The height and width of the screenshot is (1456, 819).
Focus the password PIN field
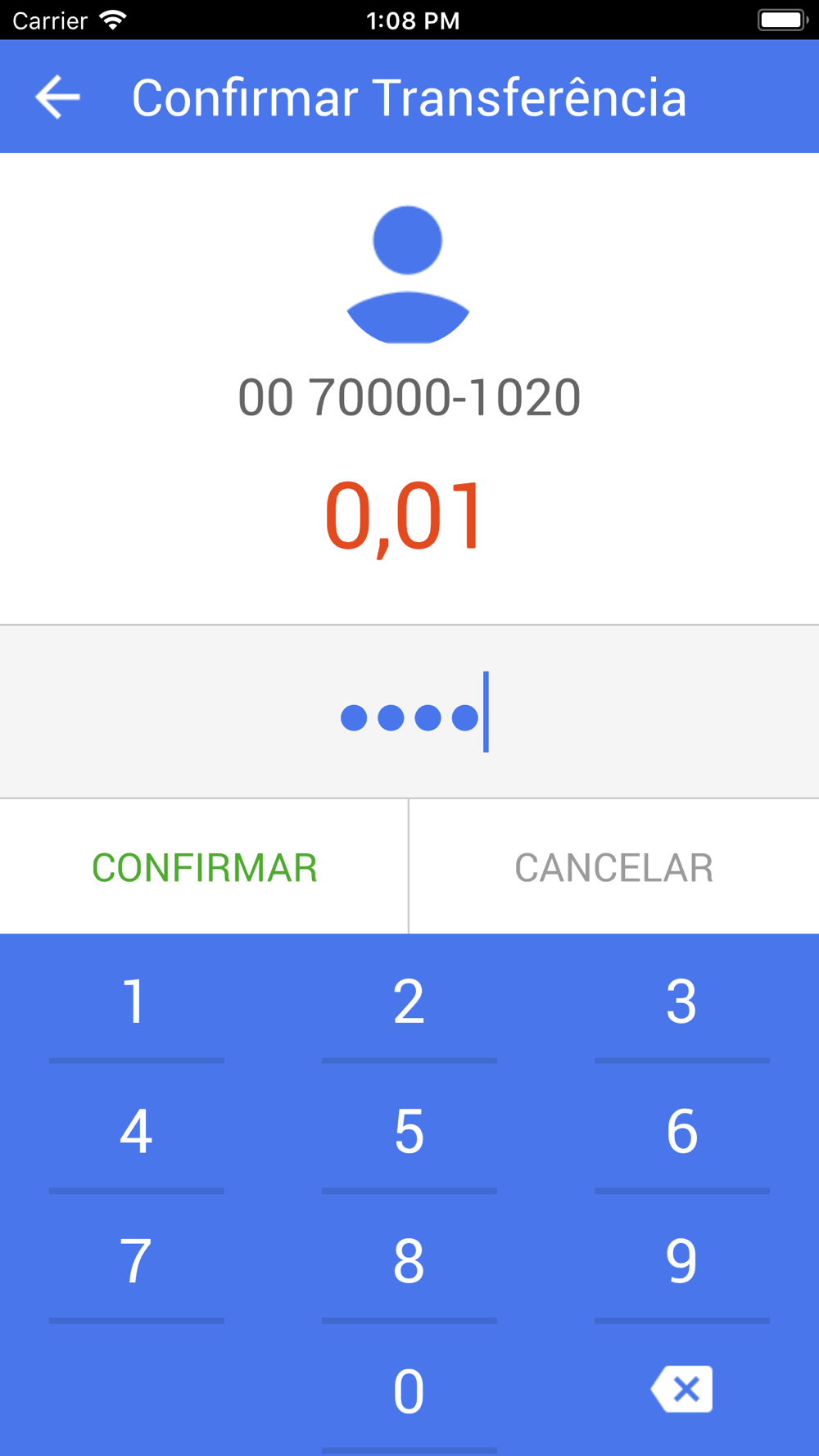409,712
